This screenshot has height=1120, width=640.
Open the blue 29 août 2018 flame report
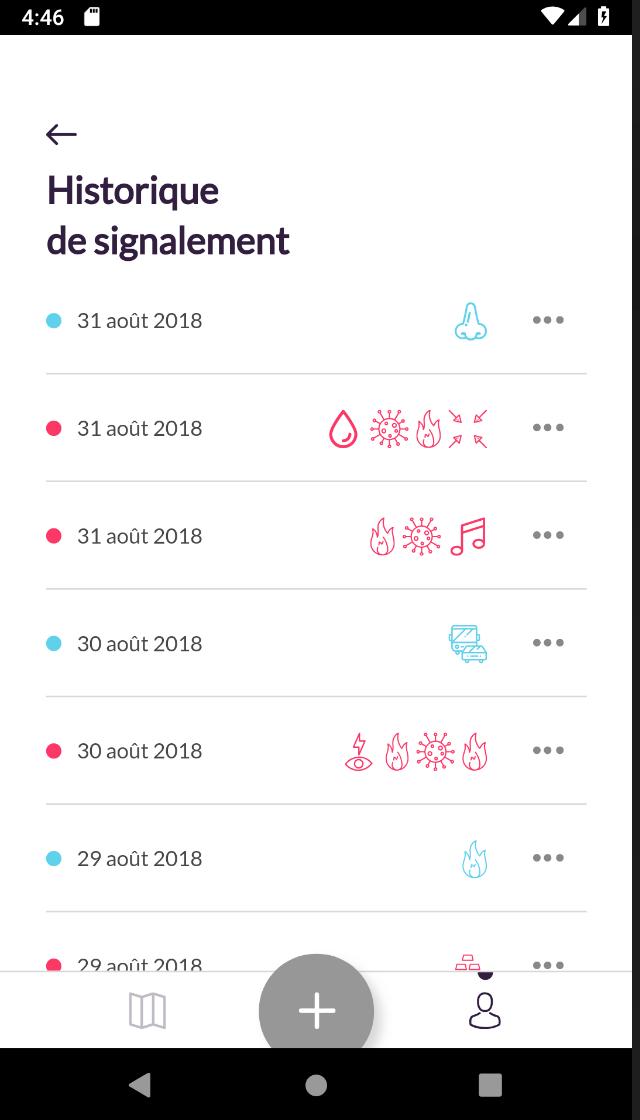[x=140, y=859]
